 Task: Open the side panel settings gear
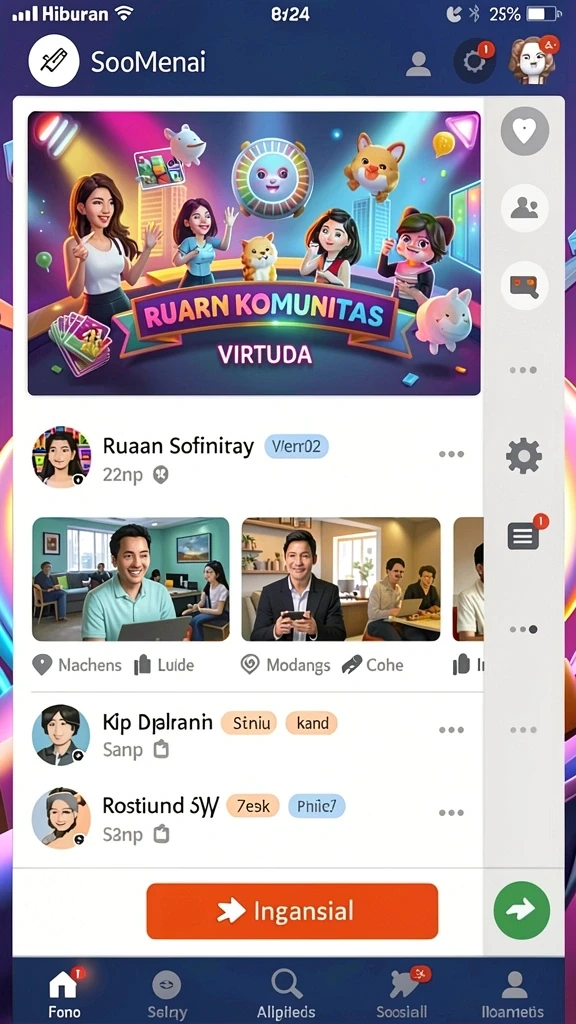pos(524,456)
